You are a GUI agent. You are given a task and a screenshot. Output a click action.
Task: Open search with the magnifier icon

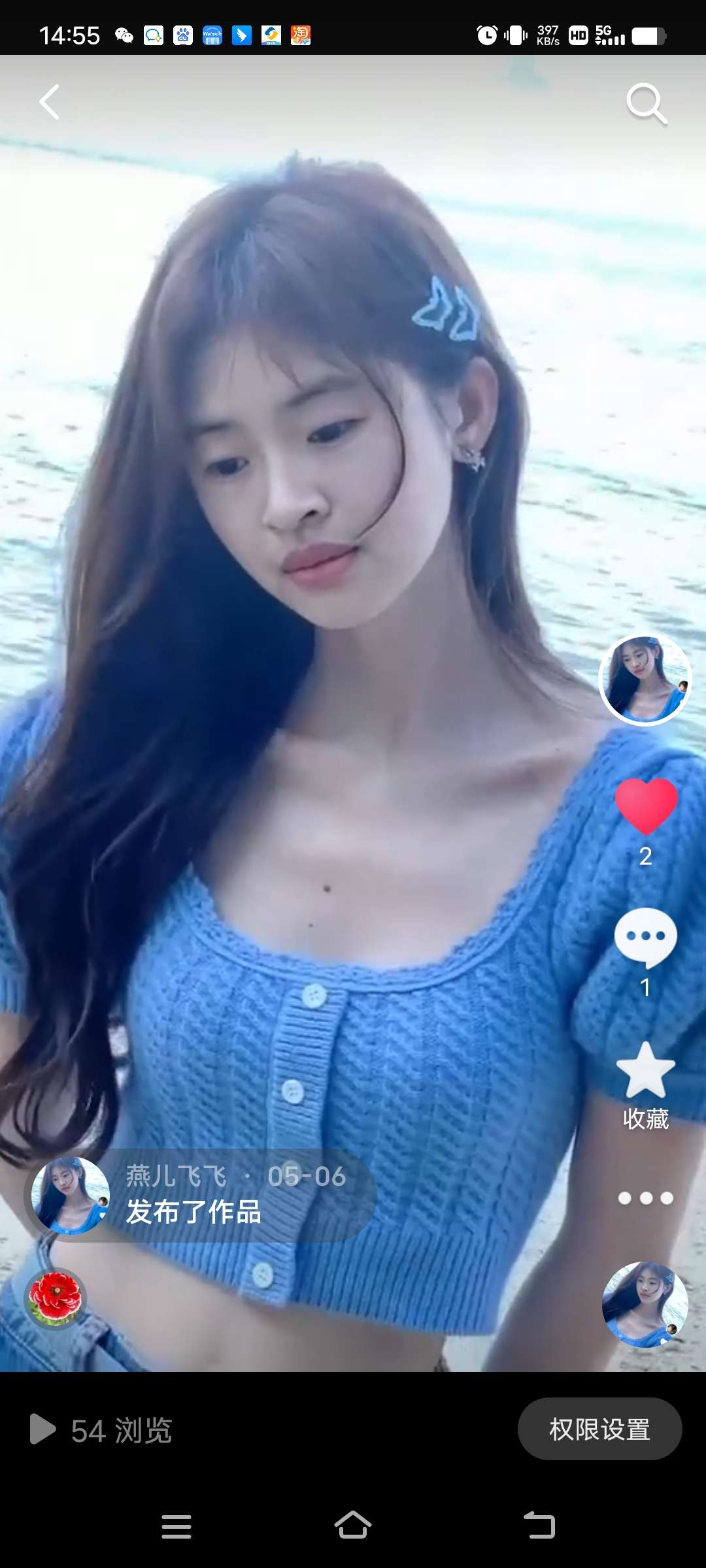tap(646, 103)
